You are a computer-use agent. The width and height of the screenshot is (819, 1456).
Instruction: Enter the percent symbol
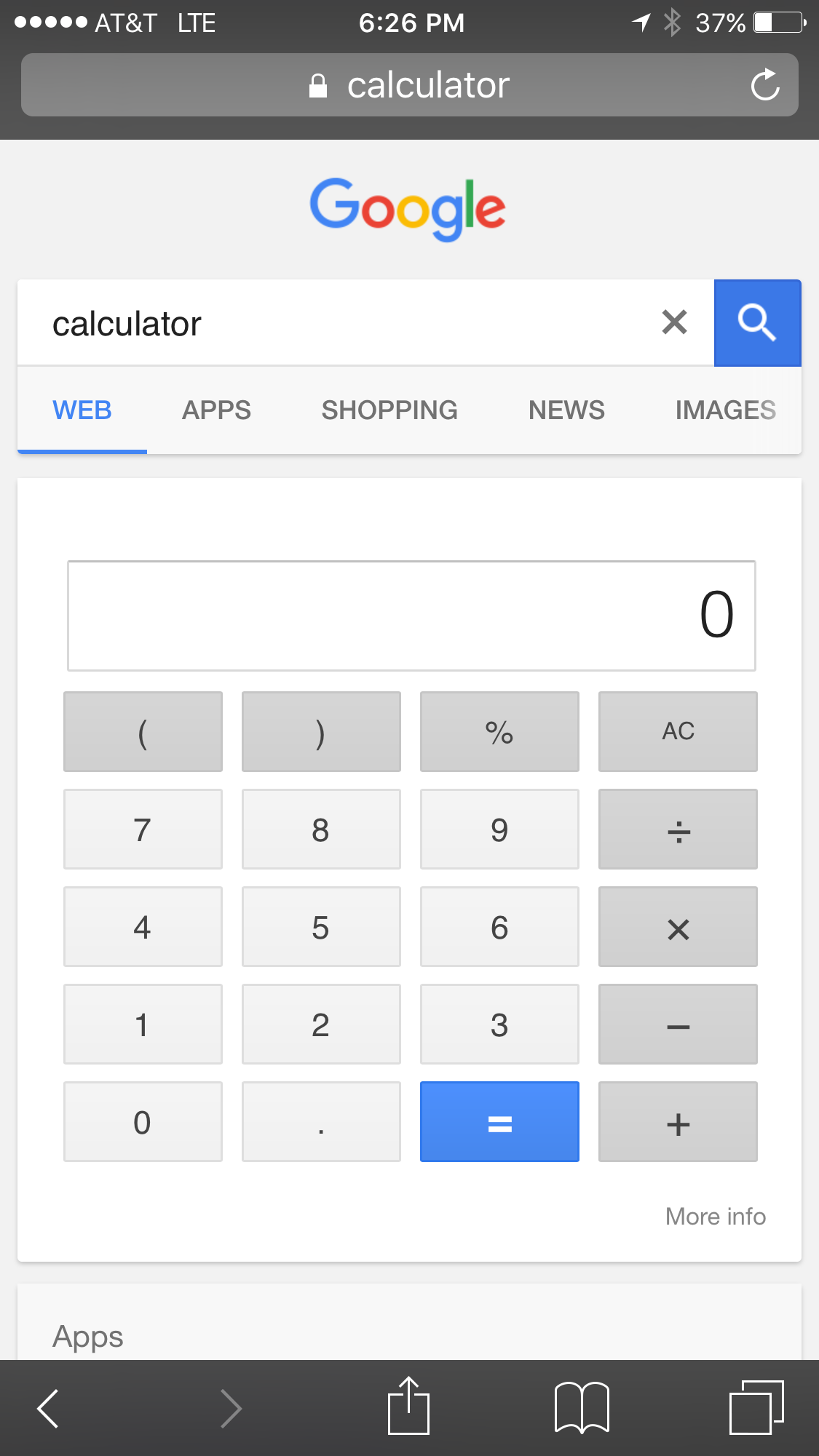click(499, 731)
